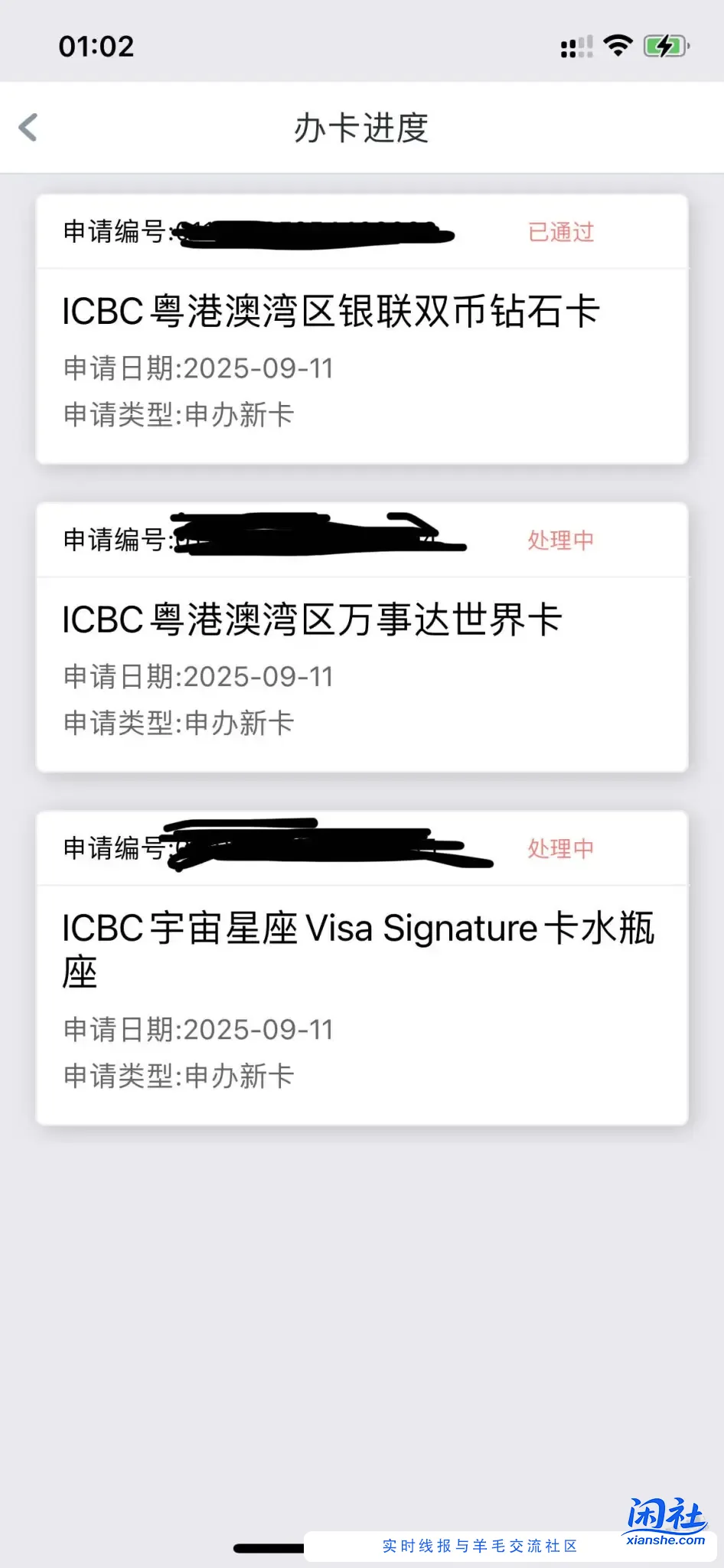This screenshot has width=724, height=1568.
Task: Tap 处理中 status on the Visa Signature card
Action: click(x=560, y=849)
